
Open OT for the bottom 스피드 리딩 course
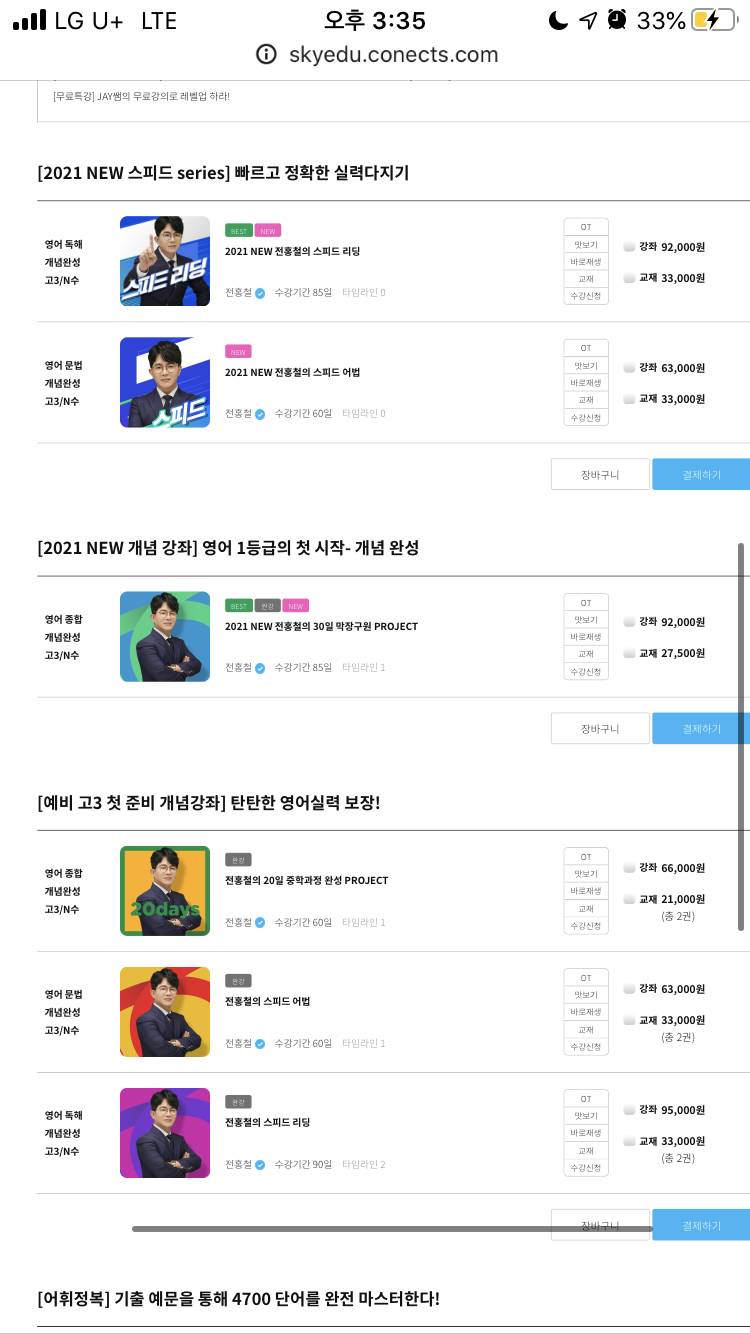click(585, 1098)
